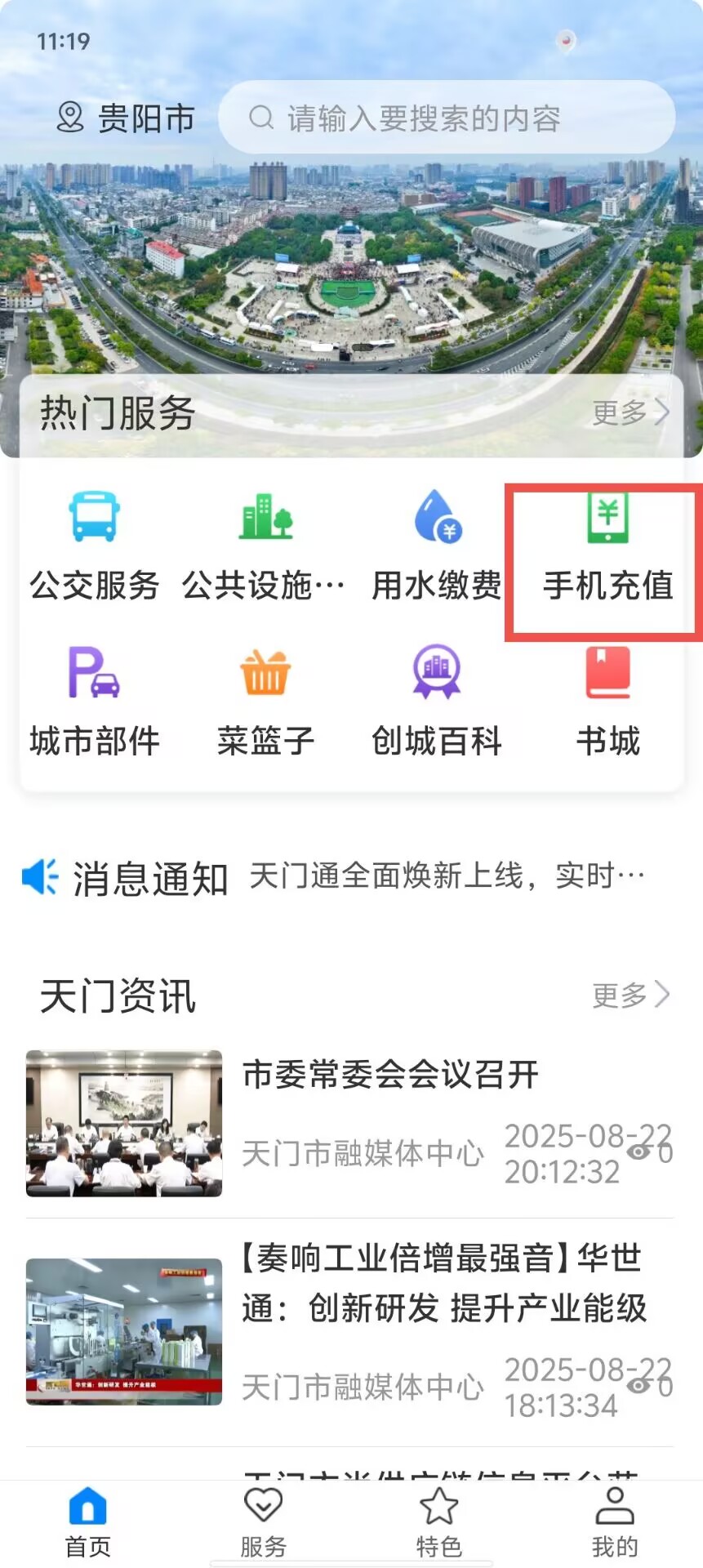View more 天门资讯 news
703x1568 pixels.
click(630, 995)
